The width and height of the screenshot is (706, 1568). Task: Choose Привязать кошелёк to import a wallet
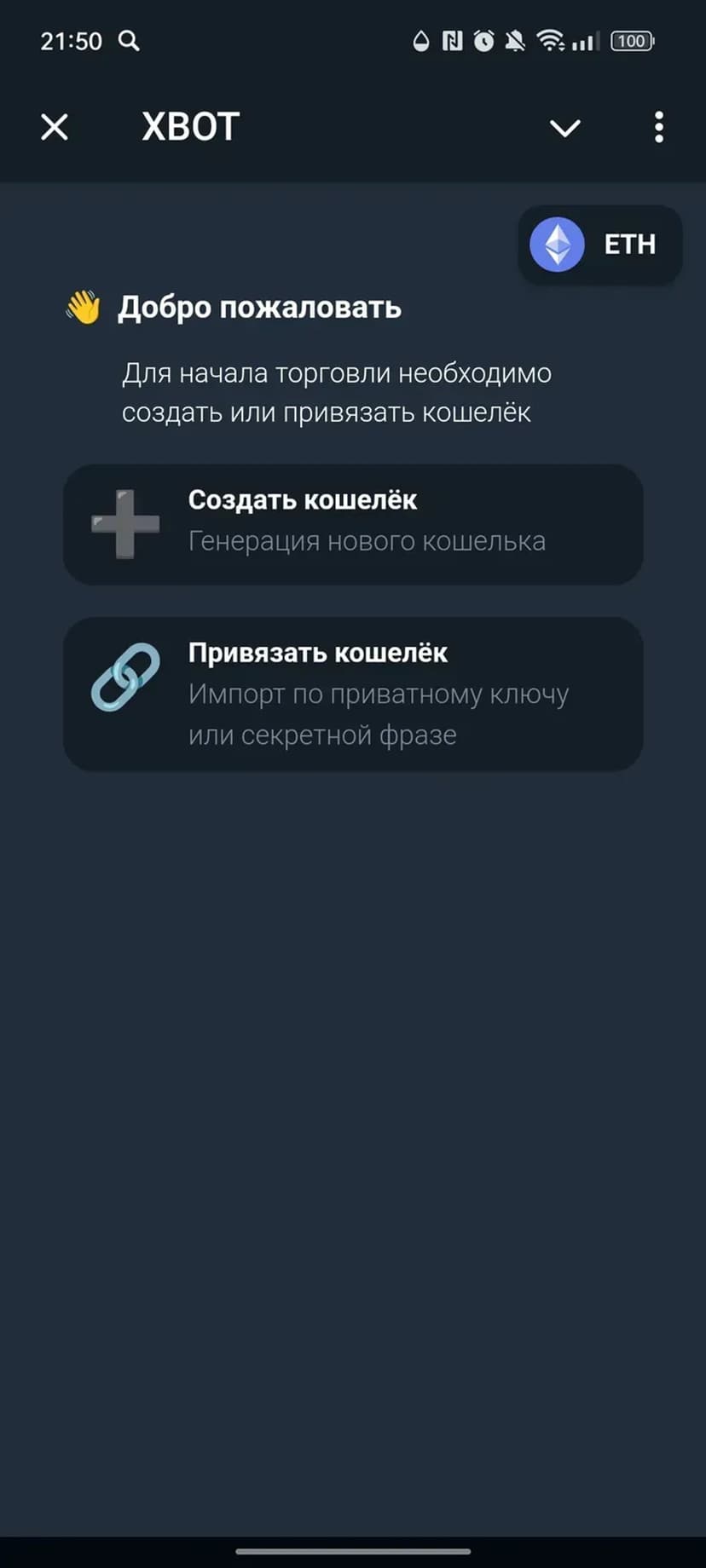point(353,694)
